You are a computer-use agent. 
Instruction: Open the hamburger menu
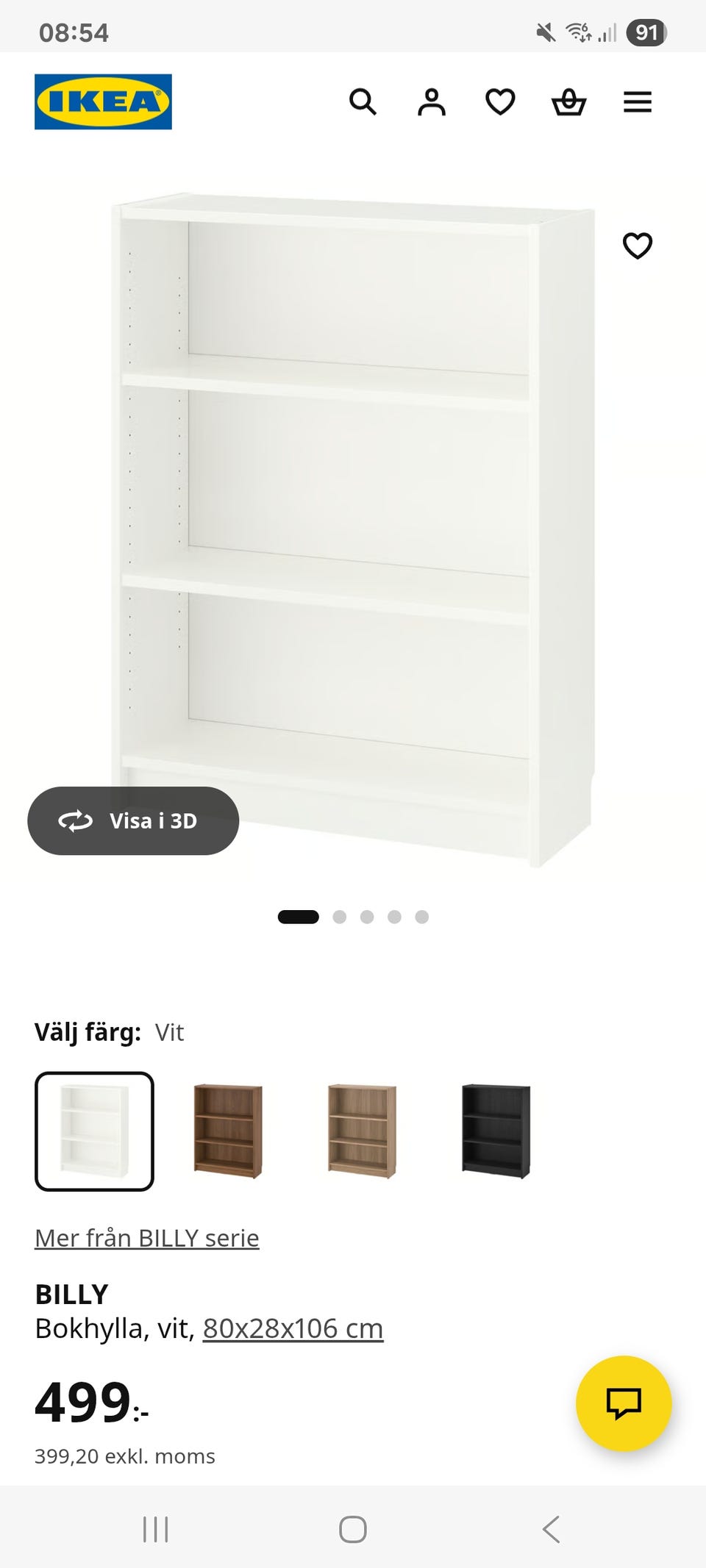[638, 102]
